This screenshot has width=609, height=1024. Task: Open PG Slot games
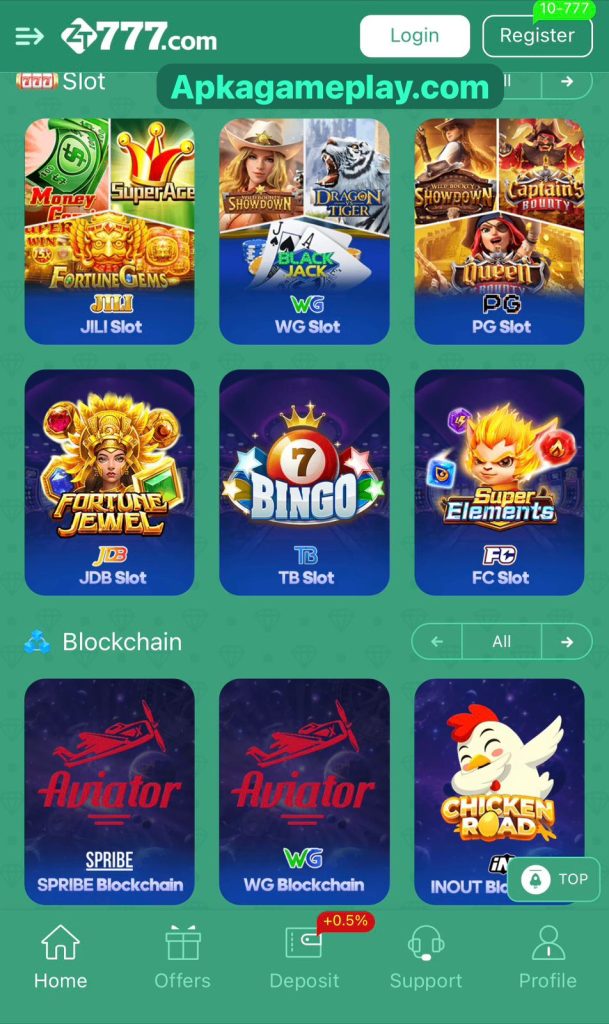(499, 231)
